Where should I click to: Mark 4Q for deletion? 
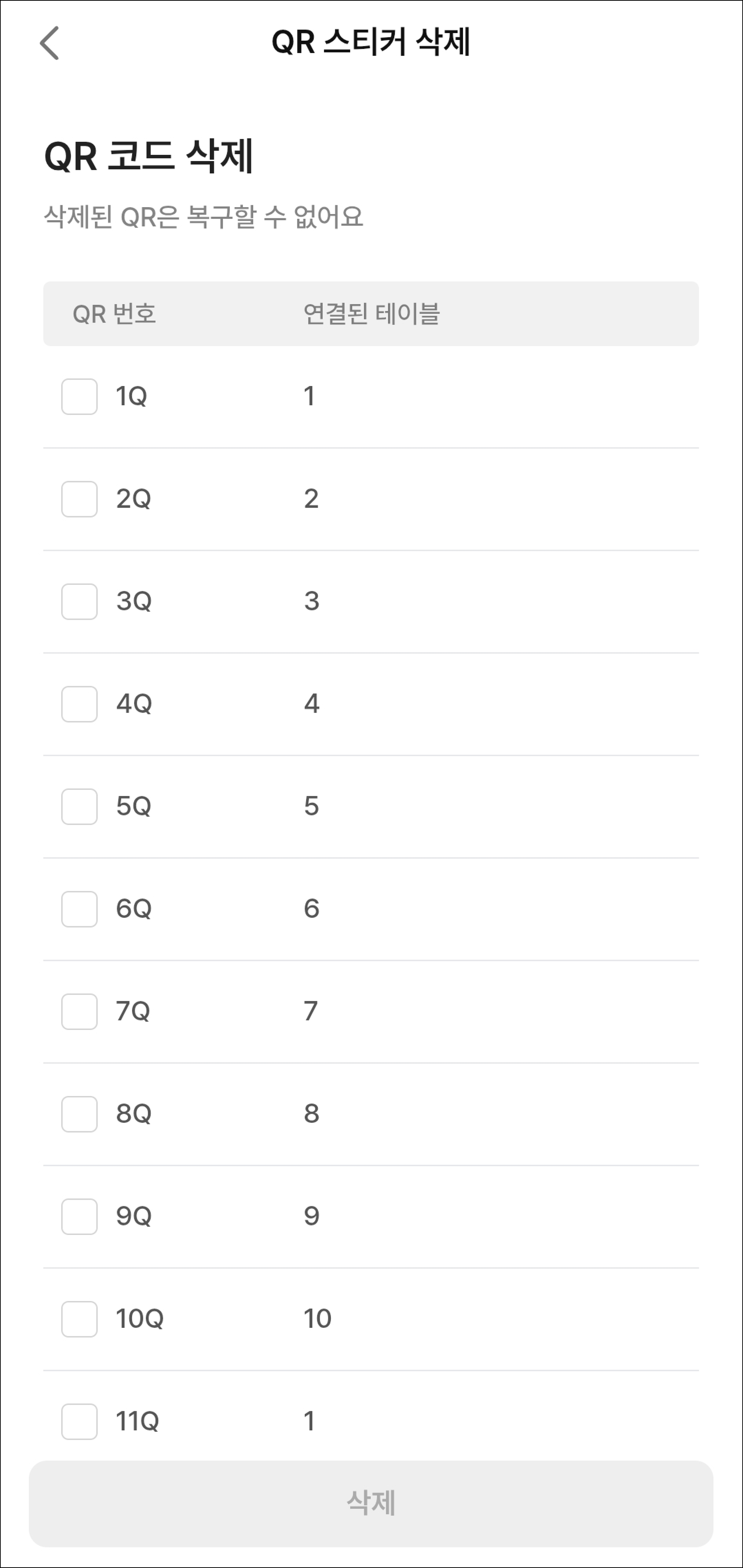click(79, 704)
